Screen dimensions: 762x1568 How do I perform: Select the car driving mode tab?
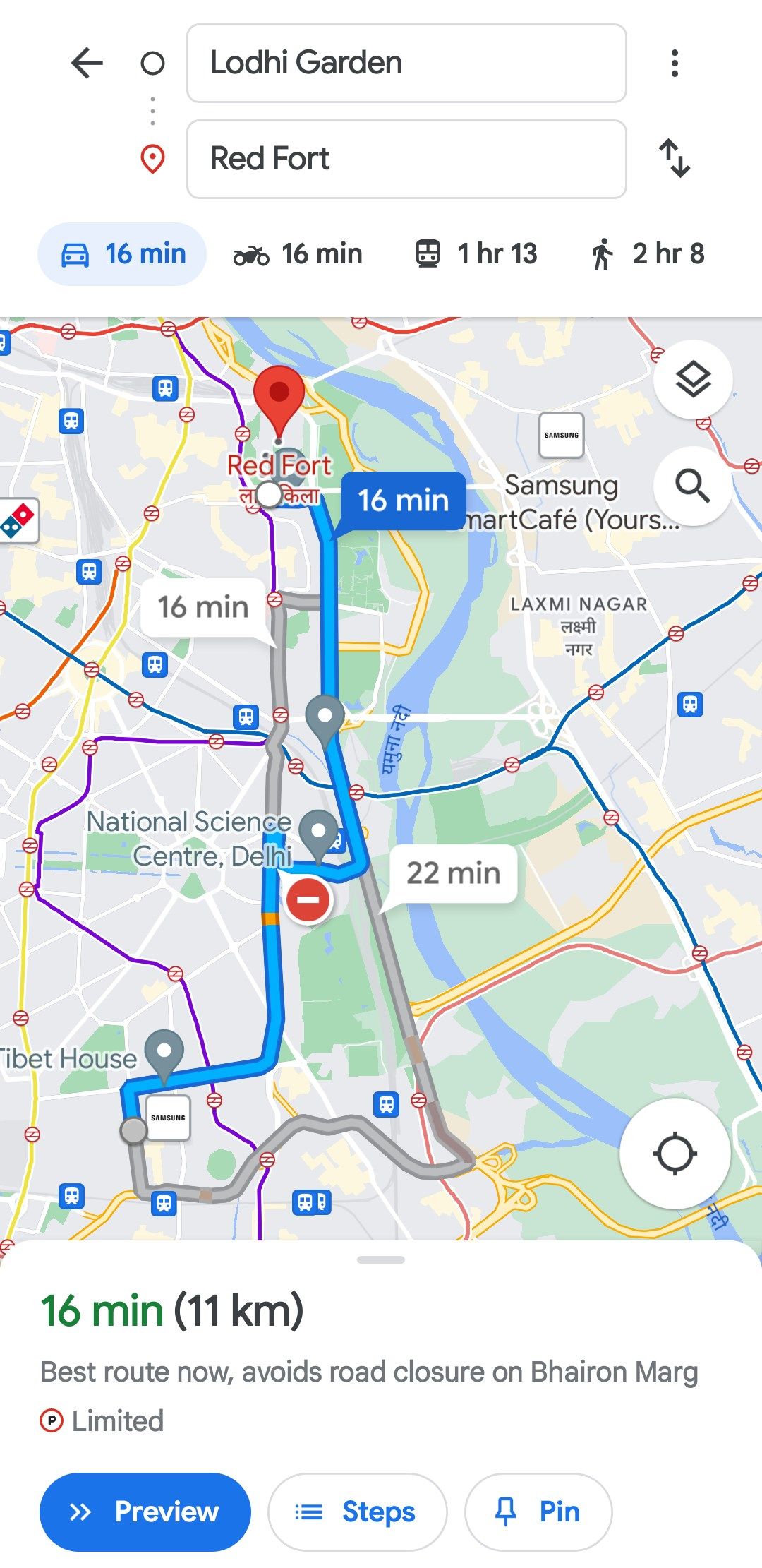122,254
